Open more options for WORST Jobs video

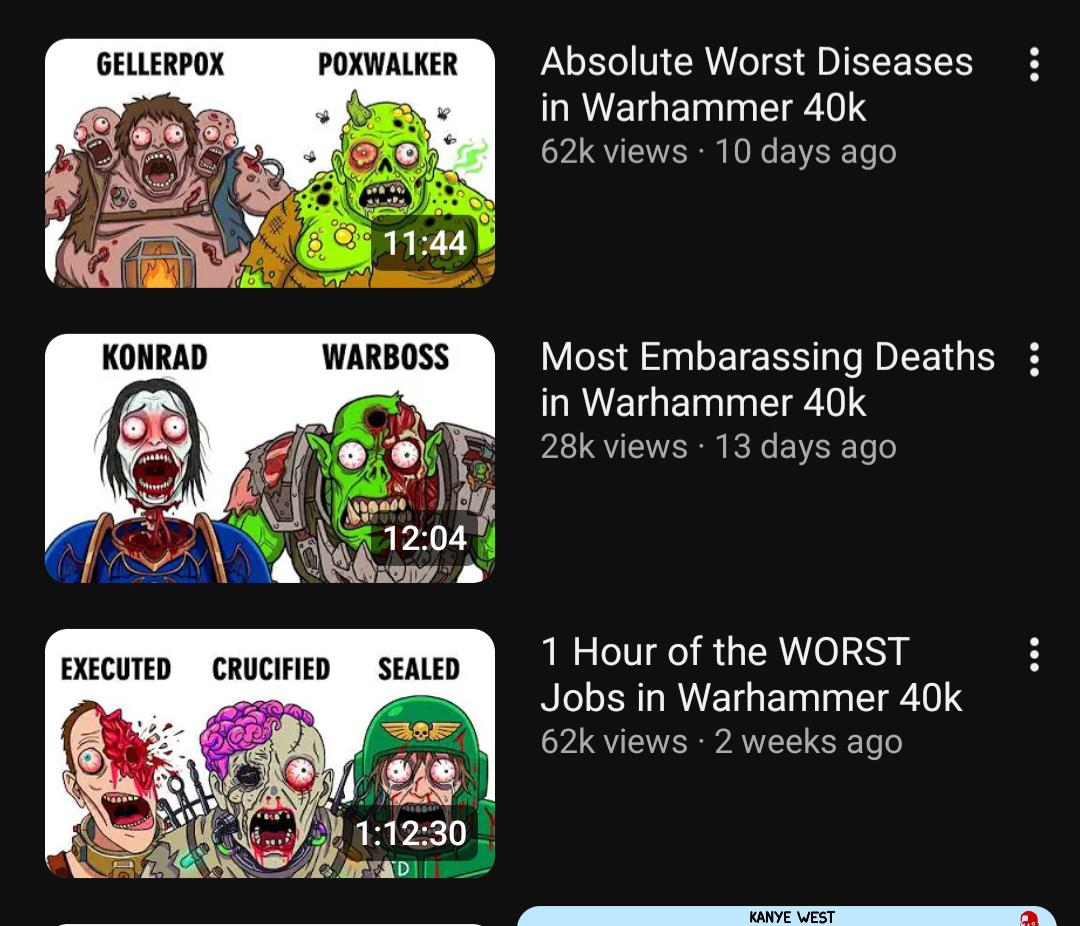tap(1034, 655)
